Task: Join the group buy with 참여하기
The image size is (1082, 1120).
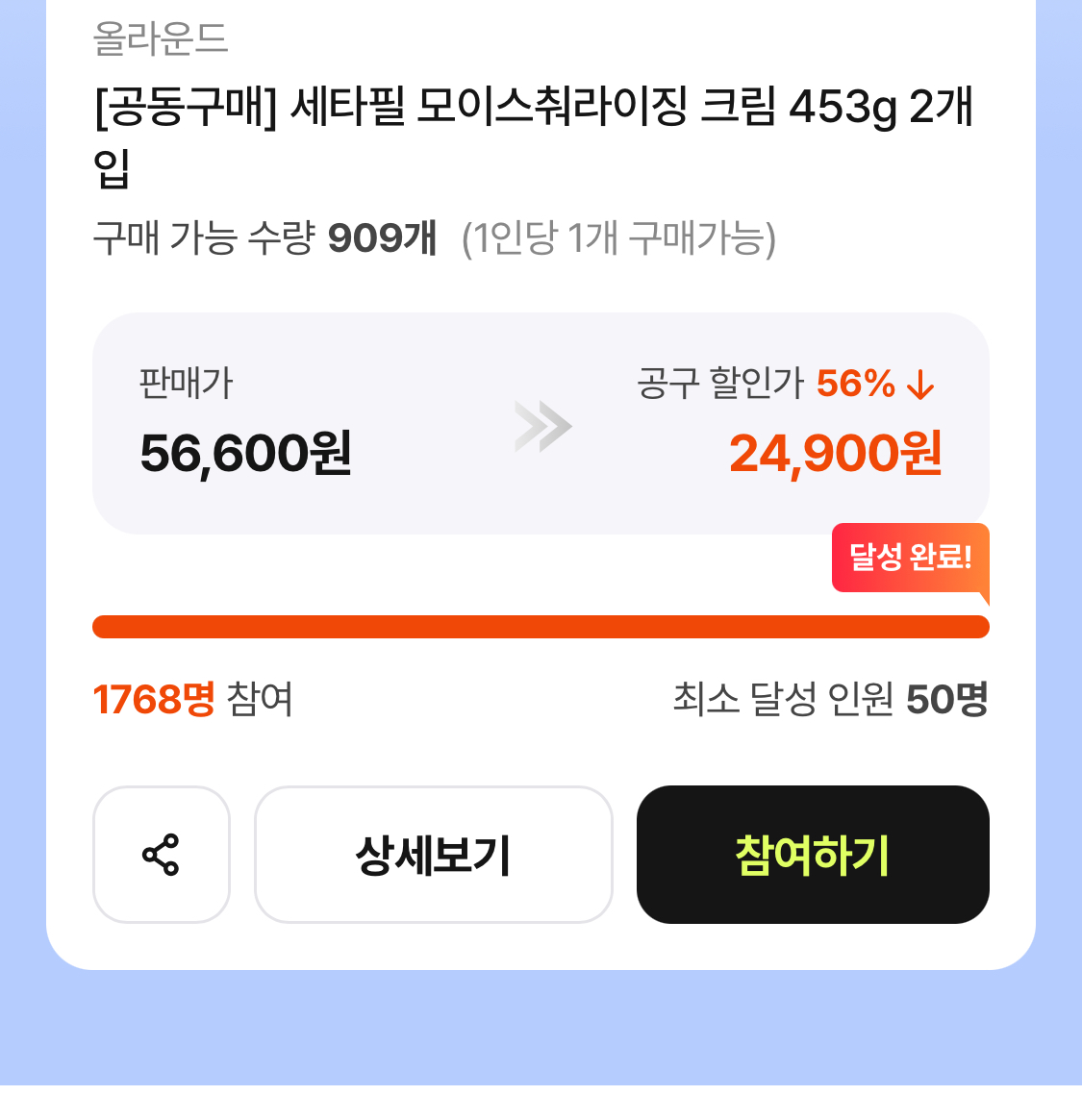Action: [813, 855]
